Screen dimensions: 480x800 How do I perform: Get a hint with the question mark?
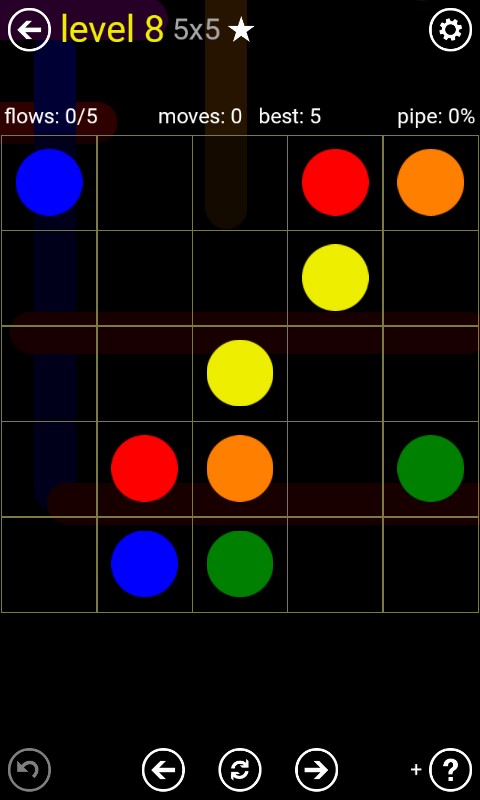tap(450, 769)
